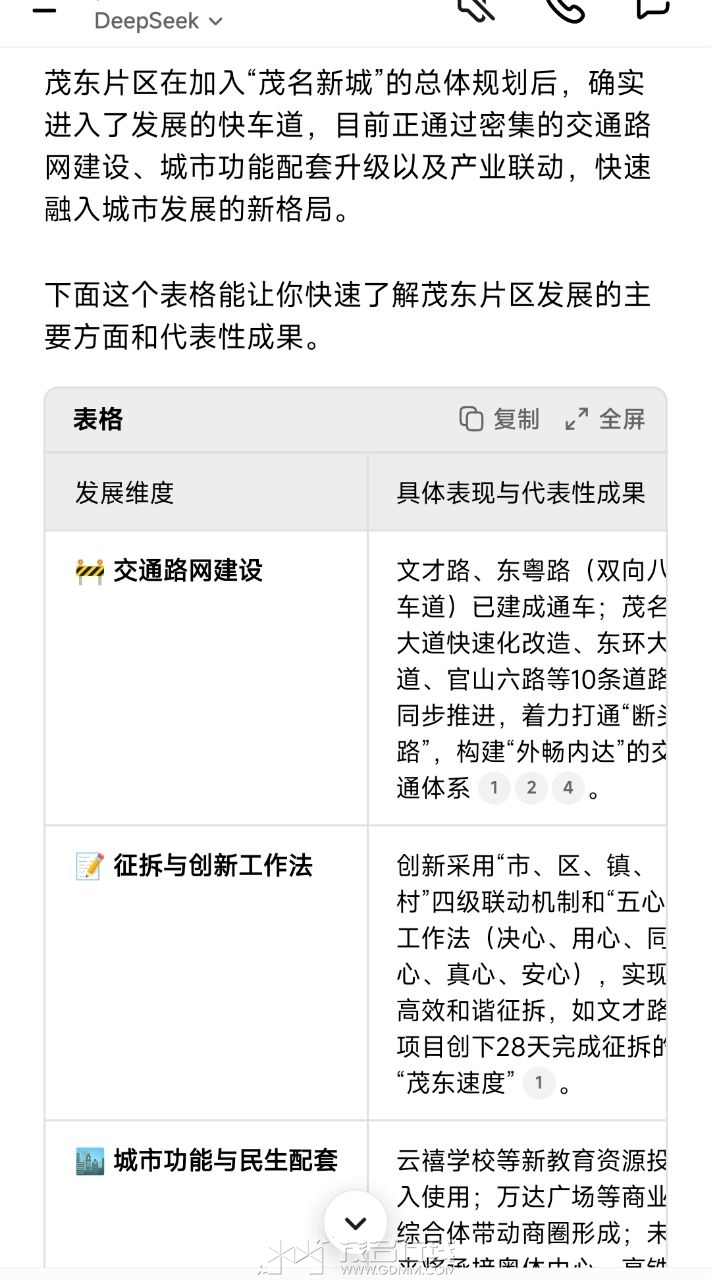This screenshot has height=1280, width=711.
Task: Jump to bottom with the down-arrow button
Action: 355,1222
